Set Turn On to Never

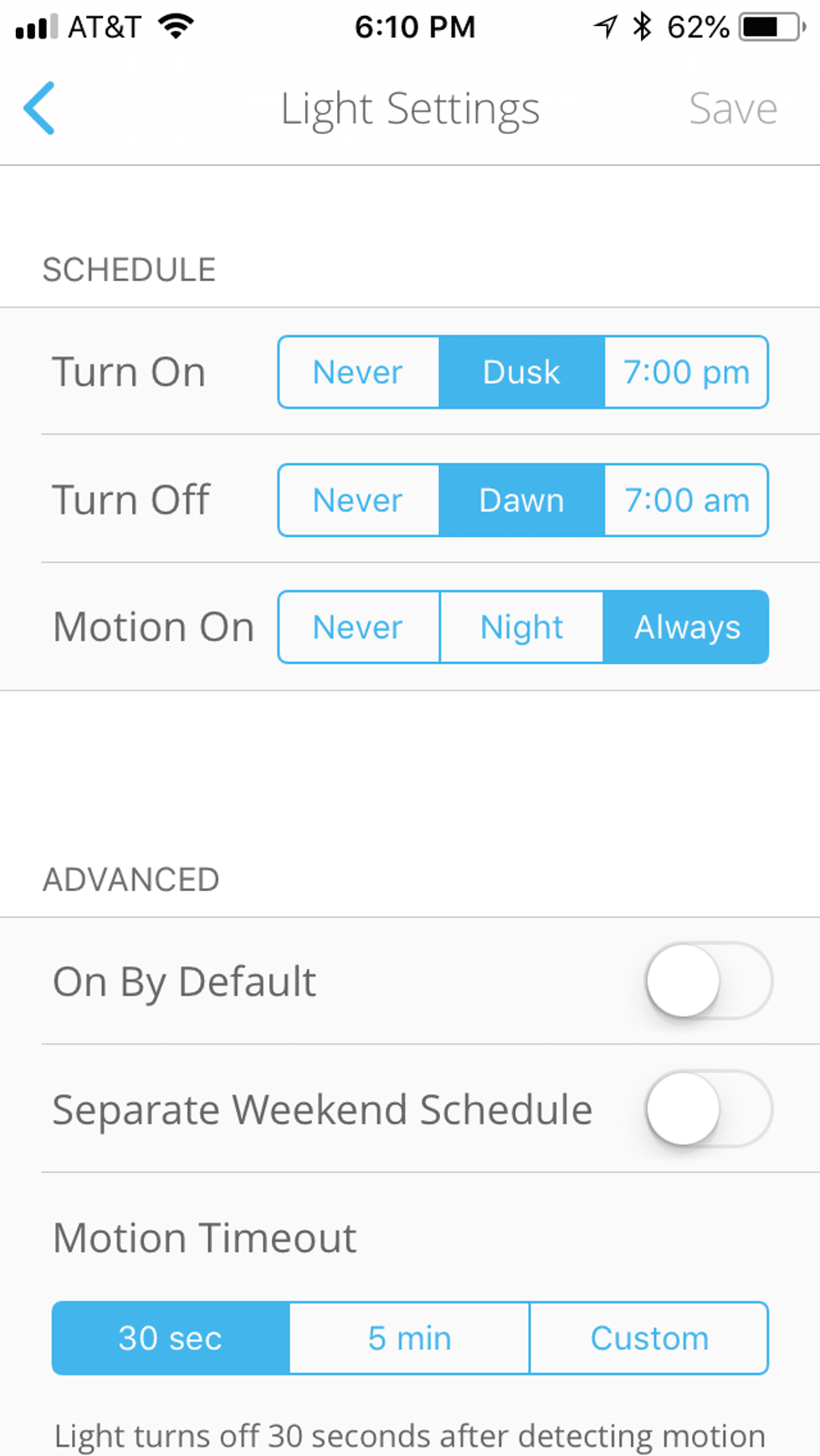[x=358, y=372]
